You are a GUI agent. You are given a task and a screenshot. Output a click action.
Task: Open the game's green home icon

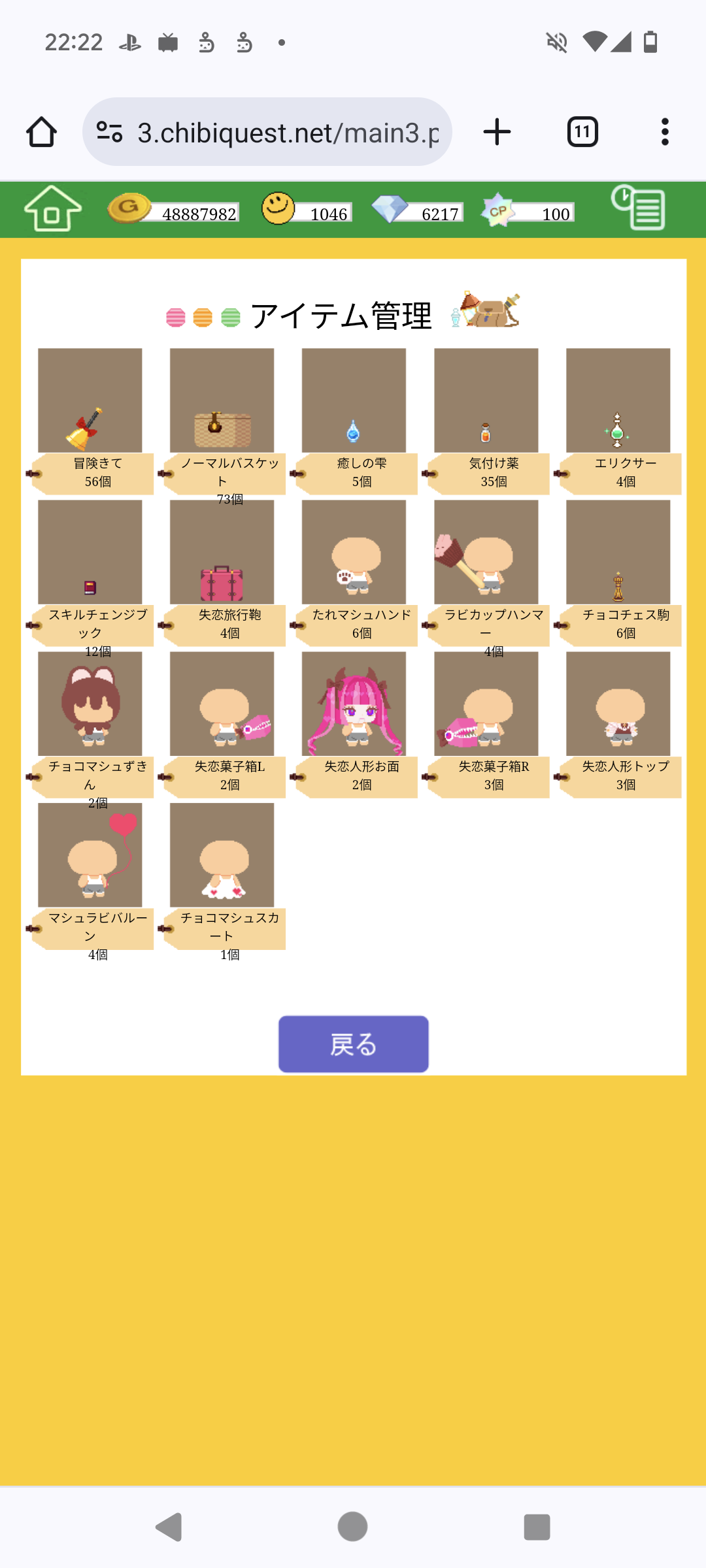(x=52, y=209)
